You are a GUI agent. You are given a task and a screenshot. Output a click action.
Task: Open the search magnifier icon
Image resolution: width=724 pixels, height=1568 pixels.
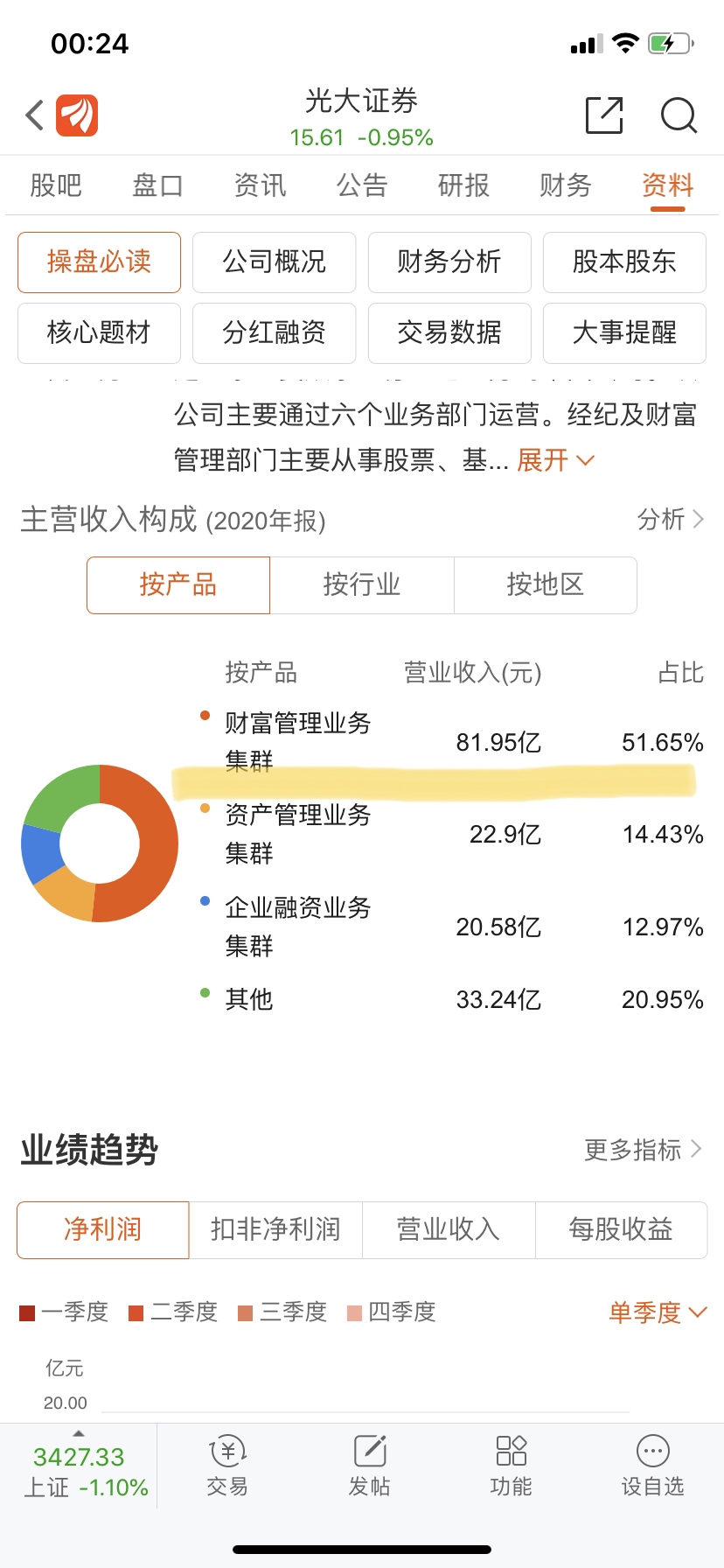point(679,115)
